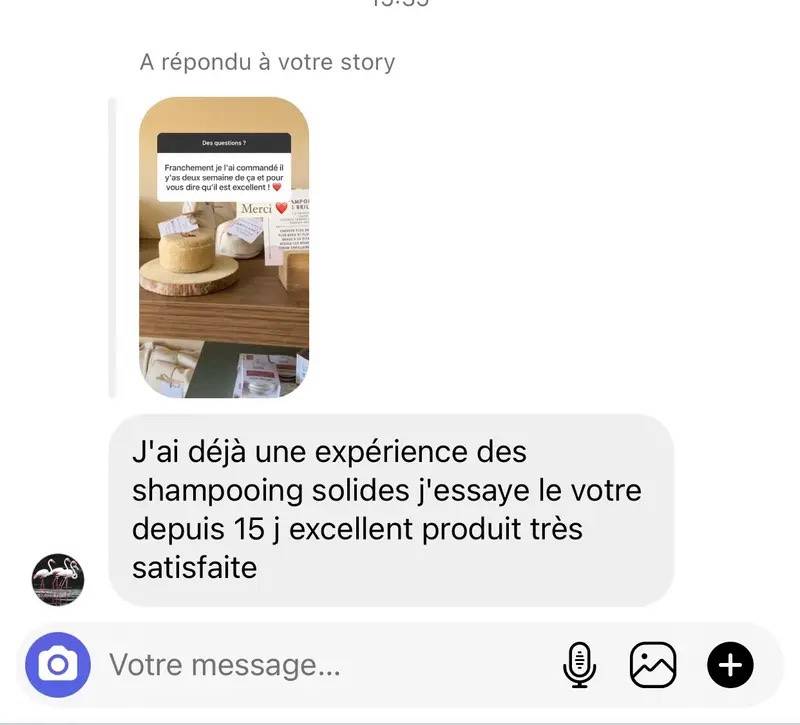
Task: View the sender's flamingo profile picture
Action: coord(58,580)
